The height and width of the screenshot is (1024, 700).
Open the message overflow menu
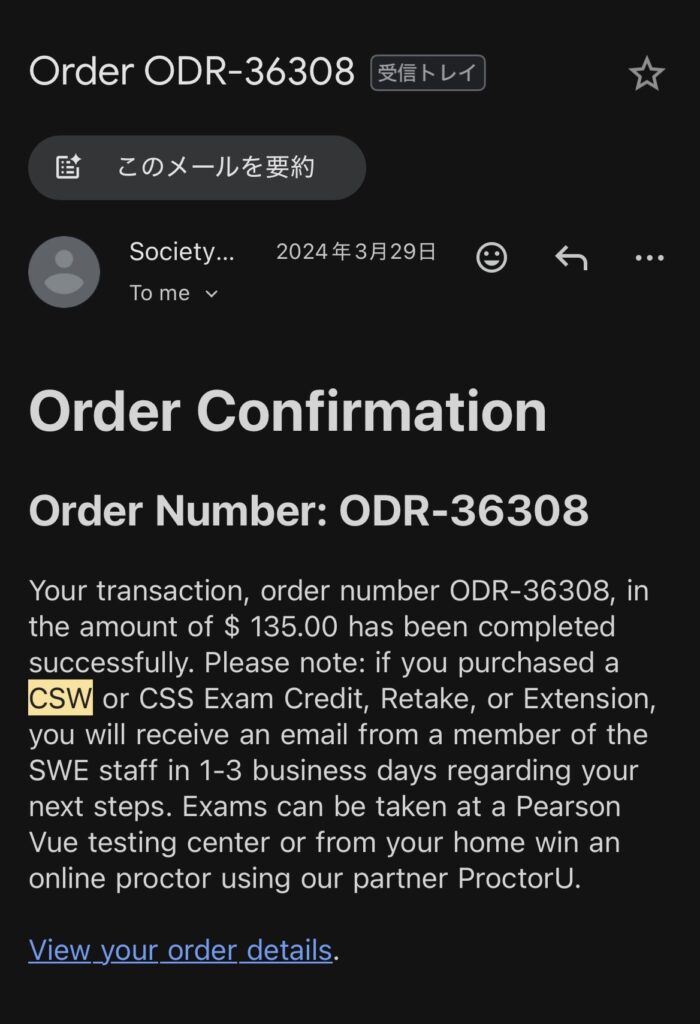(649, 258)
